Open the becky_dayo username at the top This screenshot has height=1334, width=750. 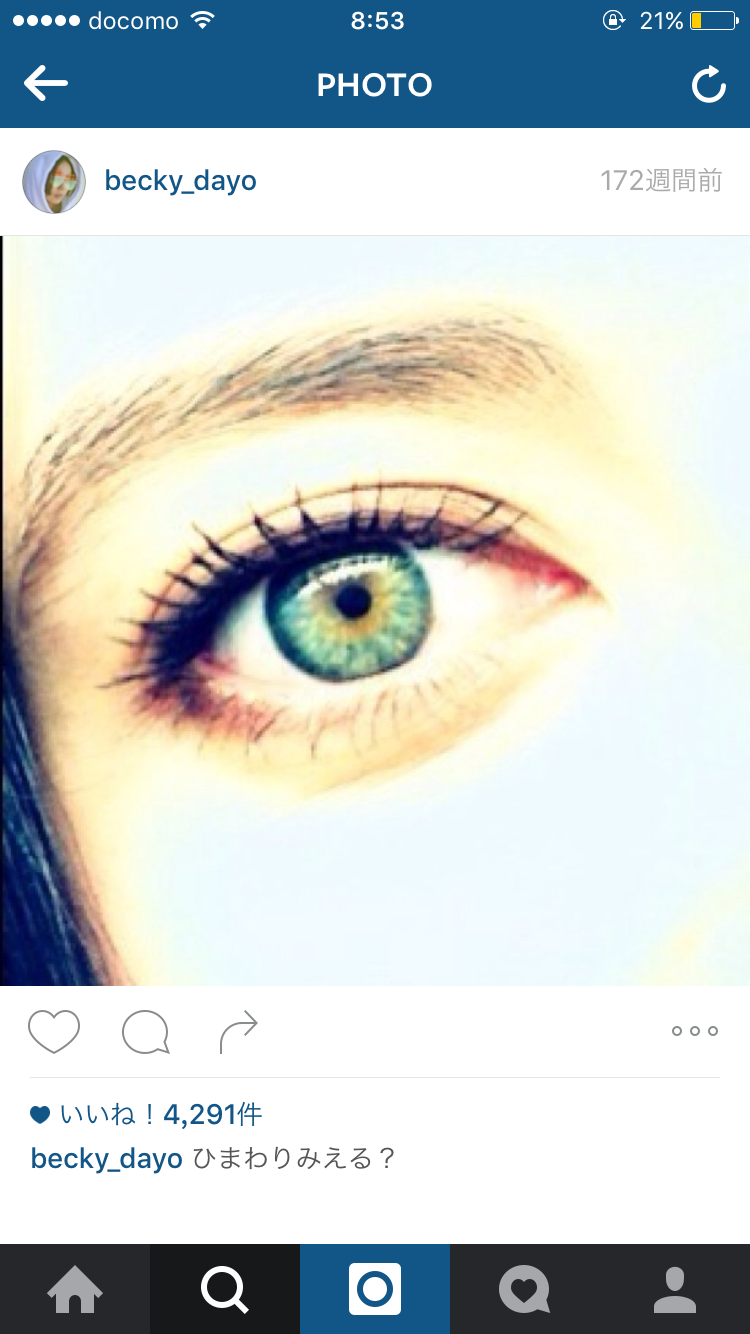point(180,181)
